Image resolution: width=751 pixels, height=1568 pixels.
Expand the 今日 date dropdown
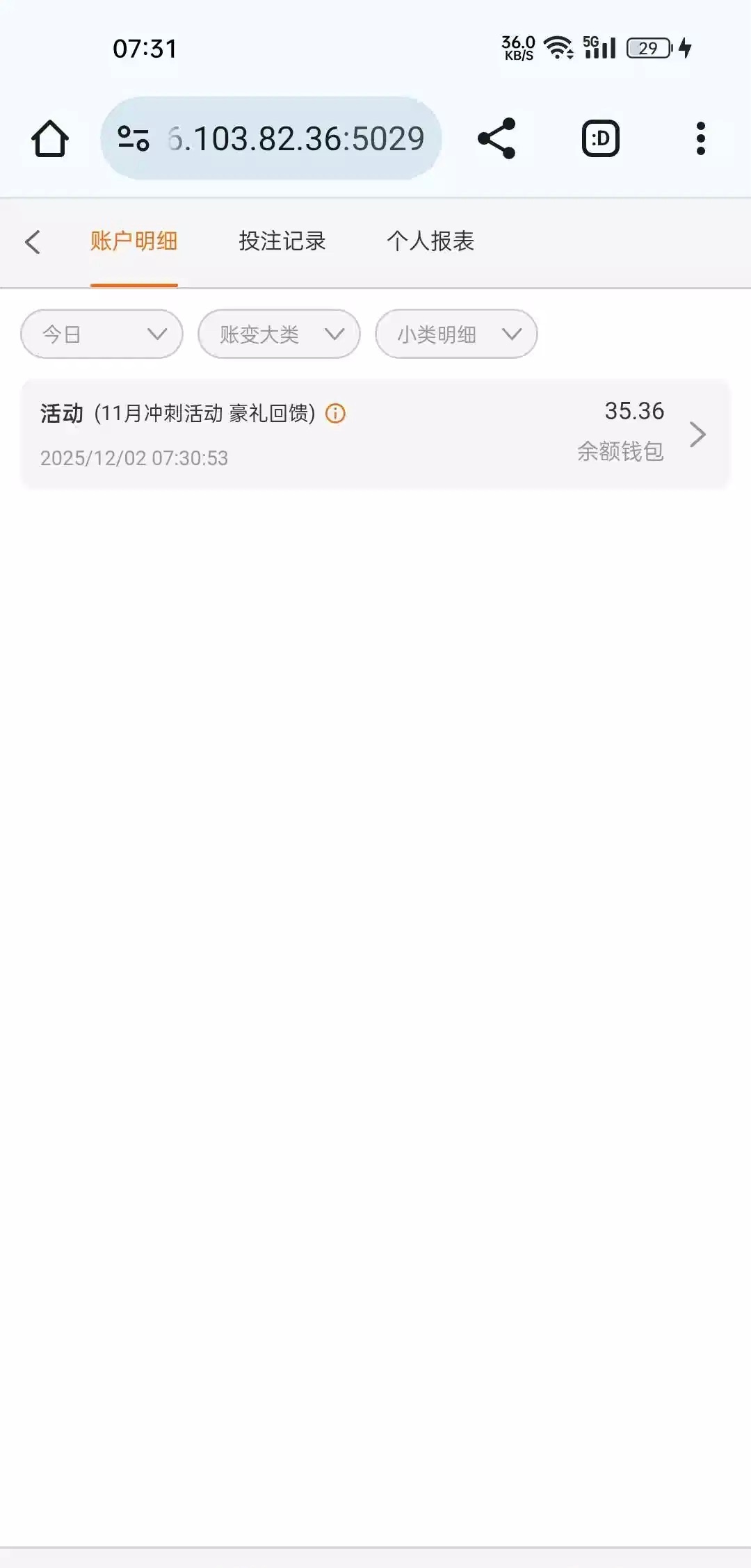[102, 334]
